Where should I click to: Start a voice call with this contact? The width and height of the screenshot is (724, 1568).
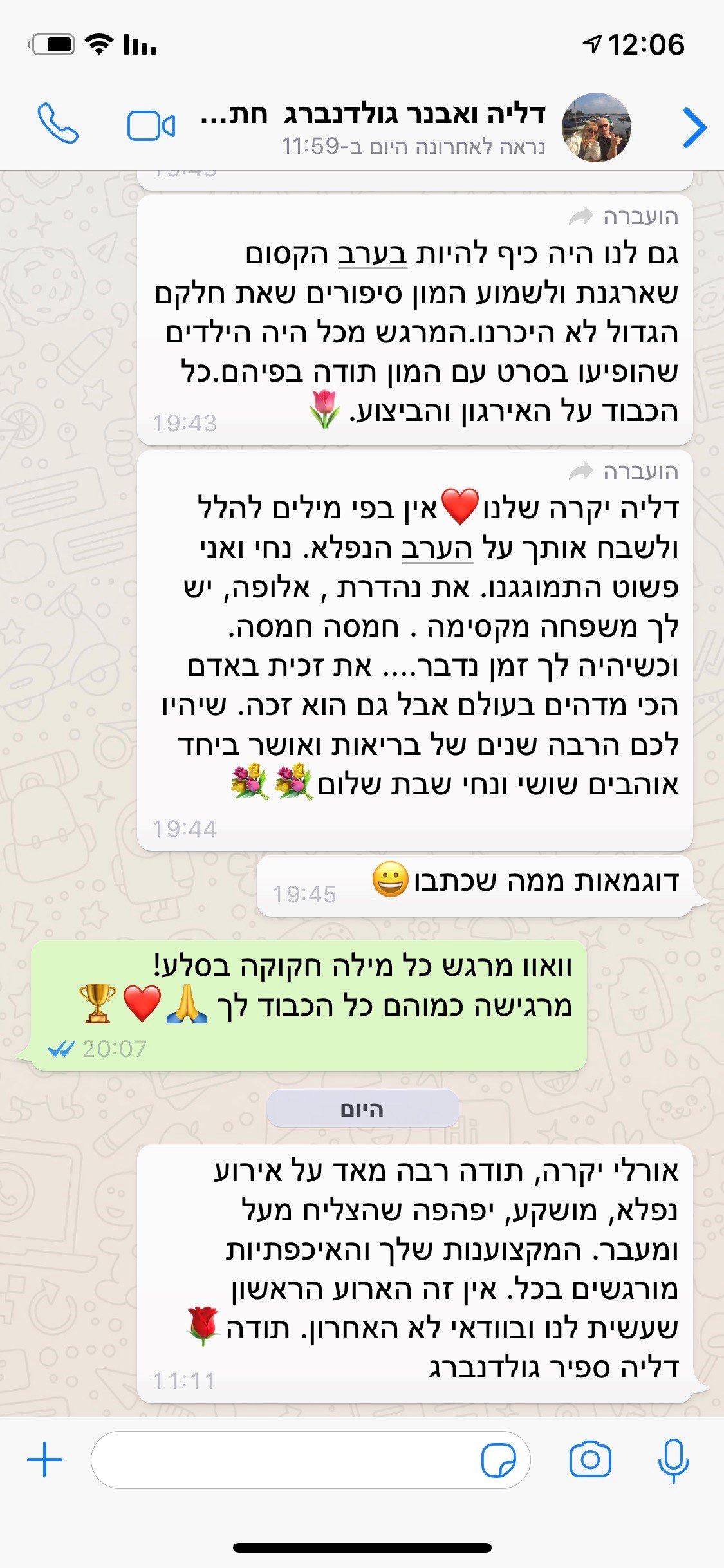click(x=58, y=124)
